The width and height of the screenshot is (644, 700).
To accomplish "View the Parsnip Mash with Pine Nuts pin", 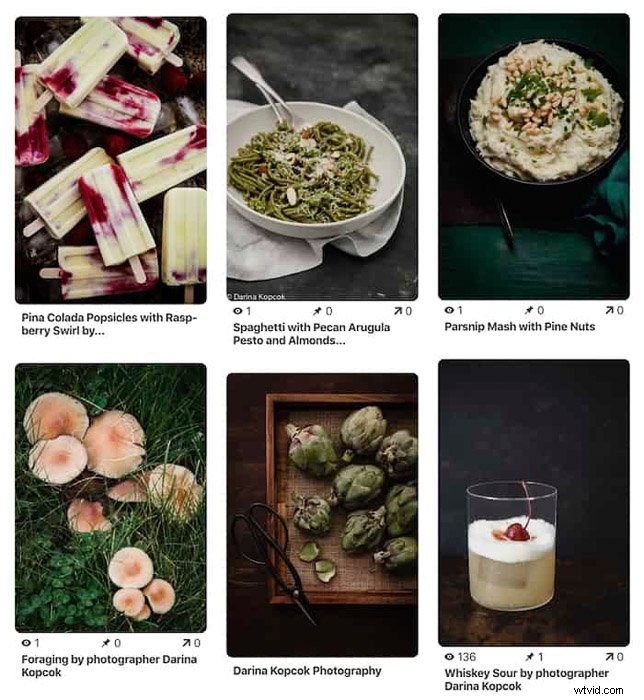I will point(533,157).
